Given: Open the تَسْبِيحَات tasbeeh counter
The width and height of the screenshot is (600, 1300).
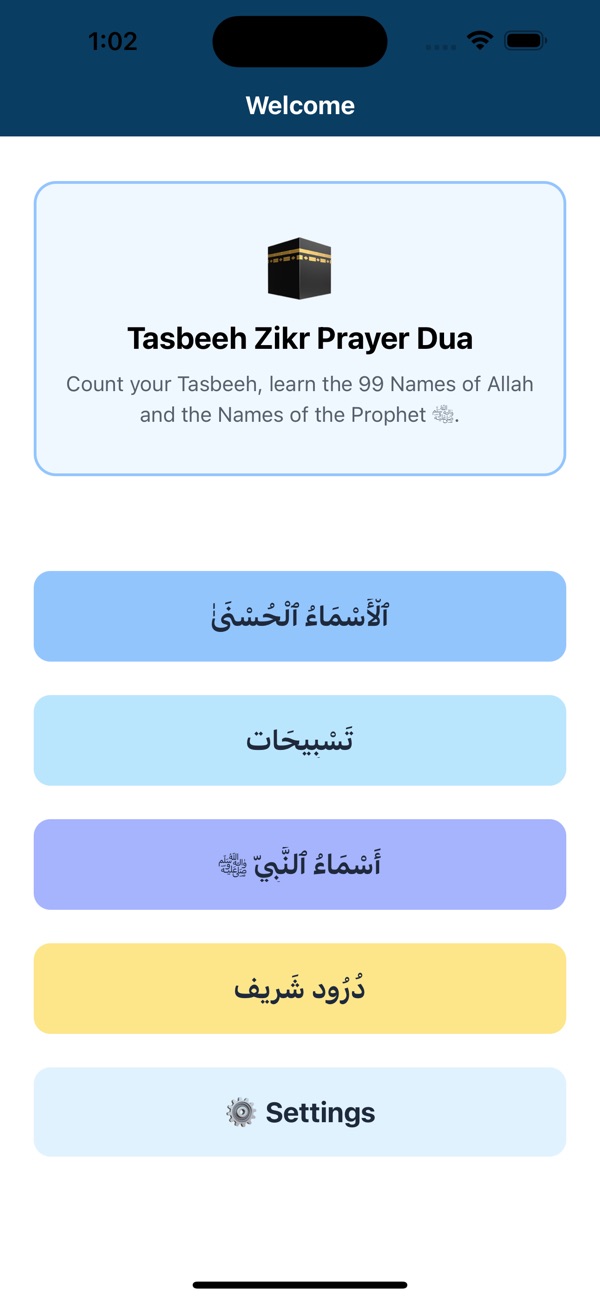Looking at the screenshot, I should click(300, 740).
